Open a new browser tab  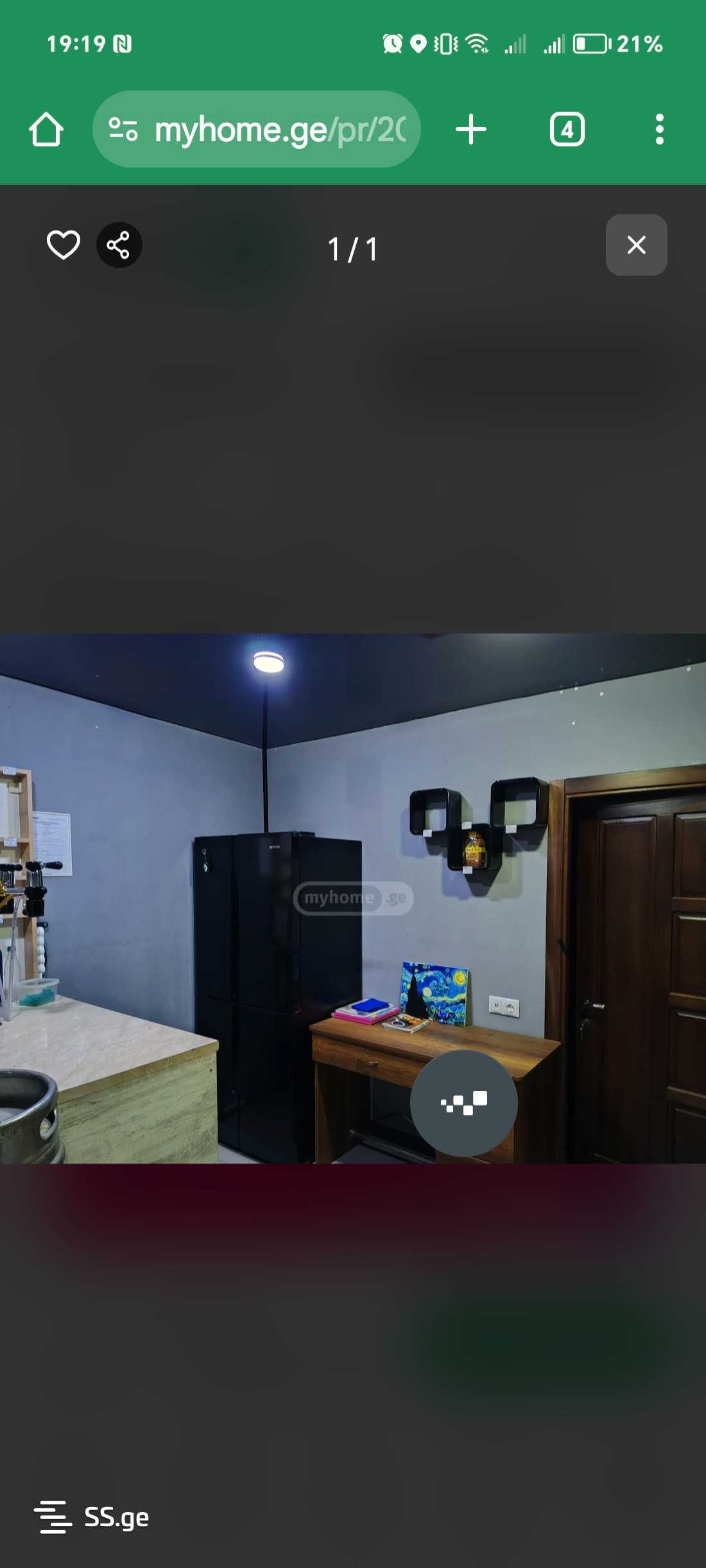[470, 130]
